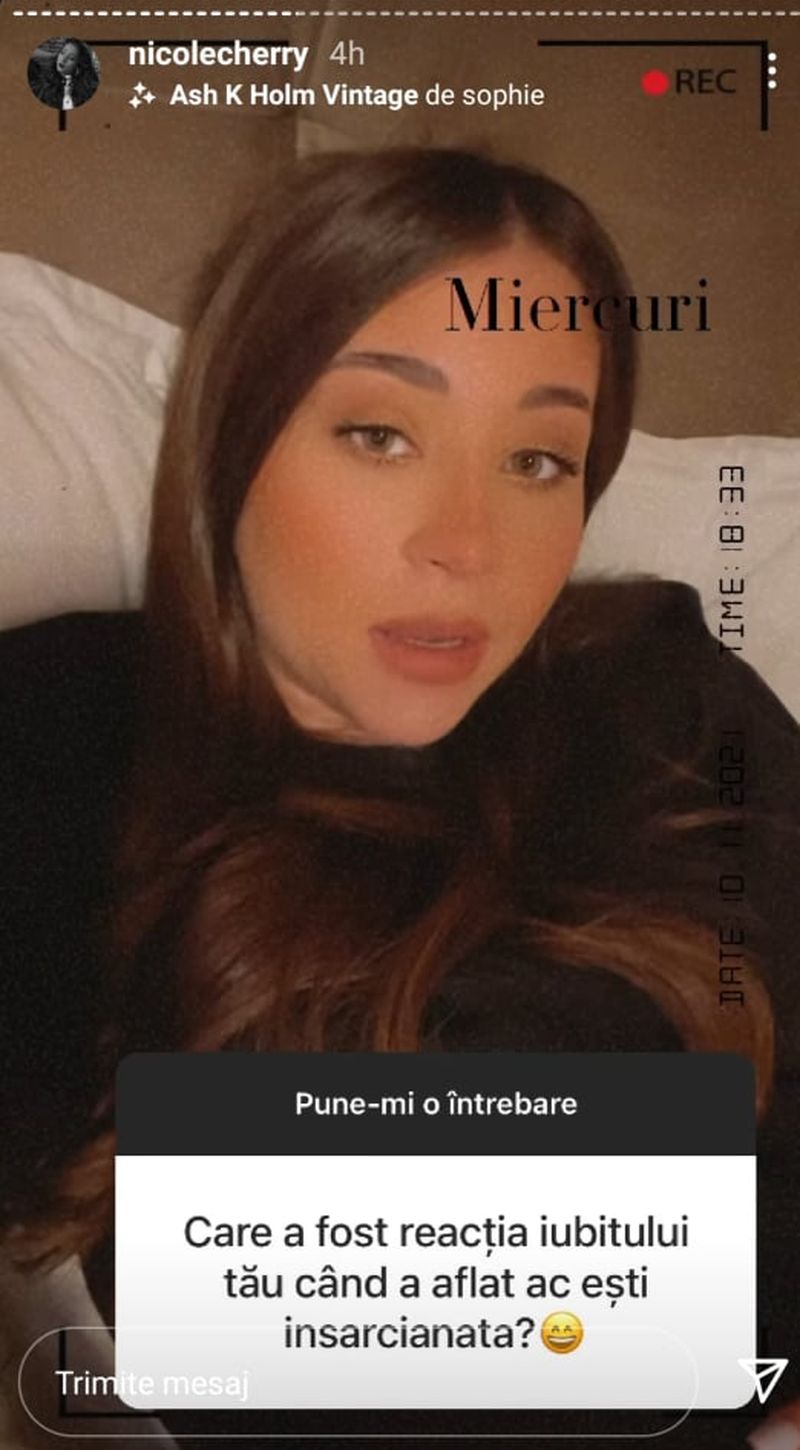Tap the Pune-mi o întrebare sticker header

click(435, 1105)
